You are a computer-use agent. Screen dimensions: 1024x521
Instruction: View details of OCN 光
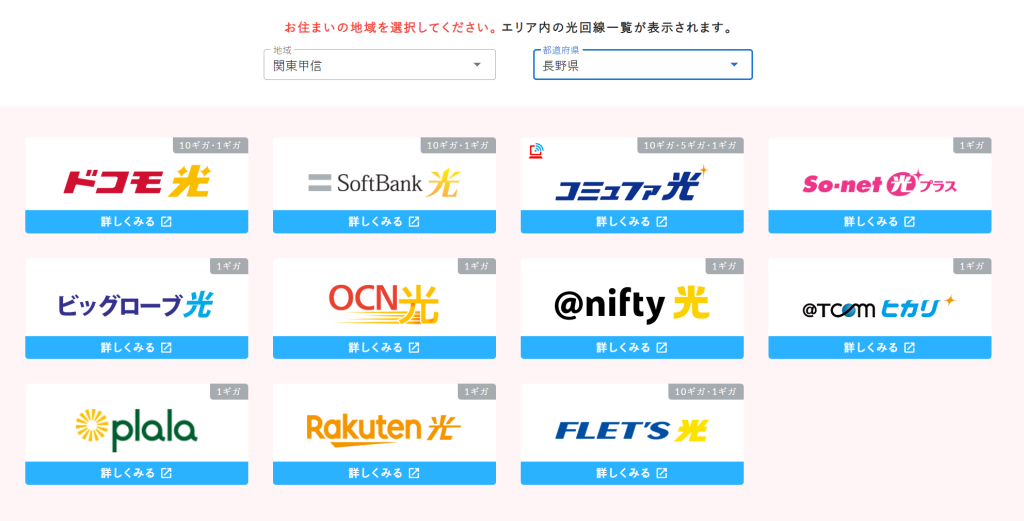pyautogui.click(x=384, y=348)
